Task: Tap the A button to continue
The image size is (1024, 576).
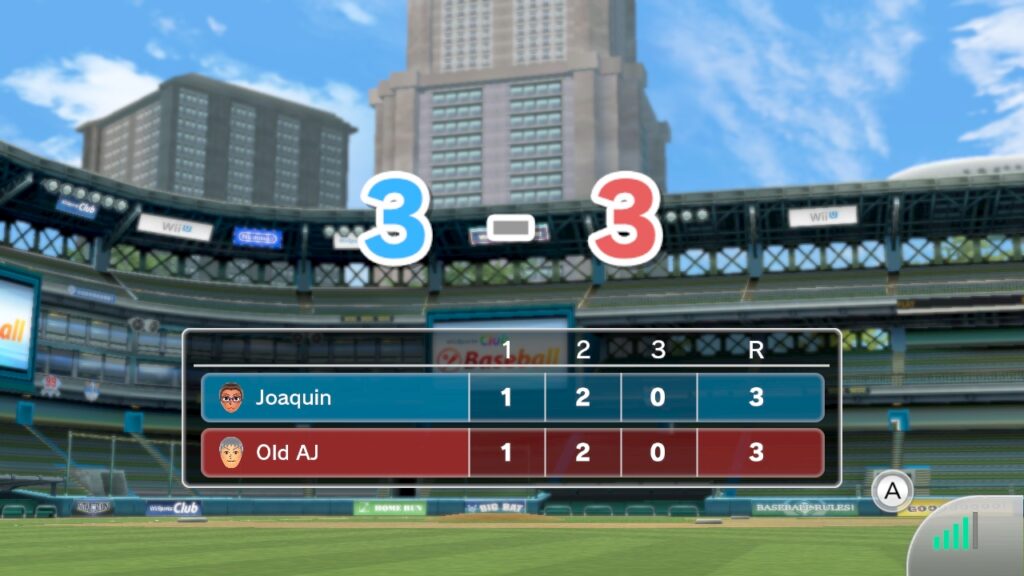Action: pyautogui.click(x=893, y=491)
